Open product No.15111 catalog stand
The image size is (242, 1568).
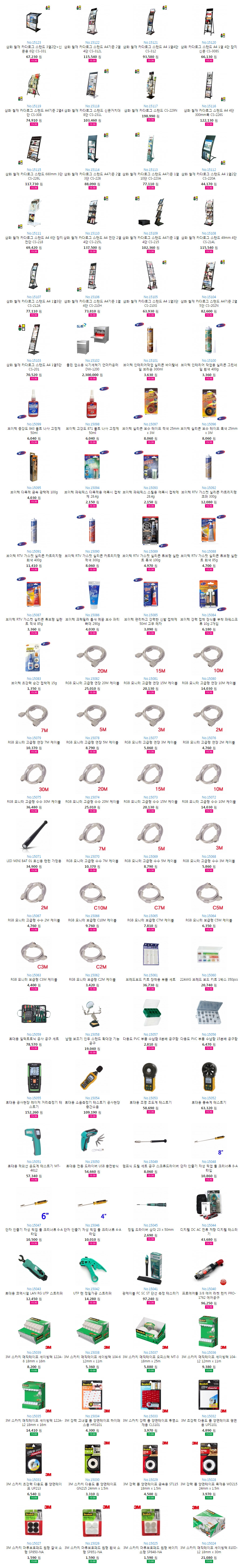[x=33, y=214]
